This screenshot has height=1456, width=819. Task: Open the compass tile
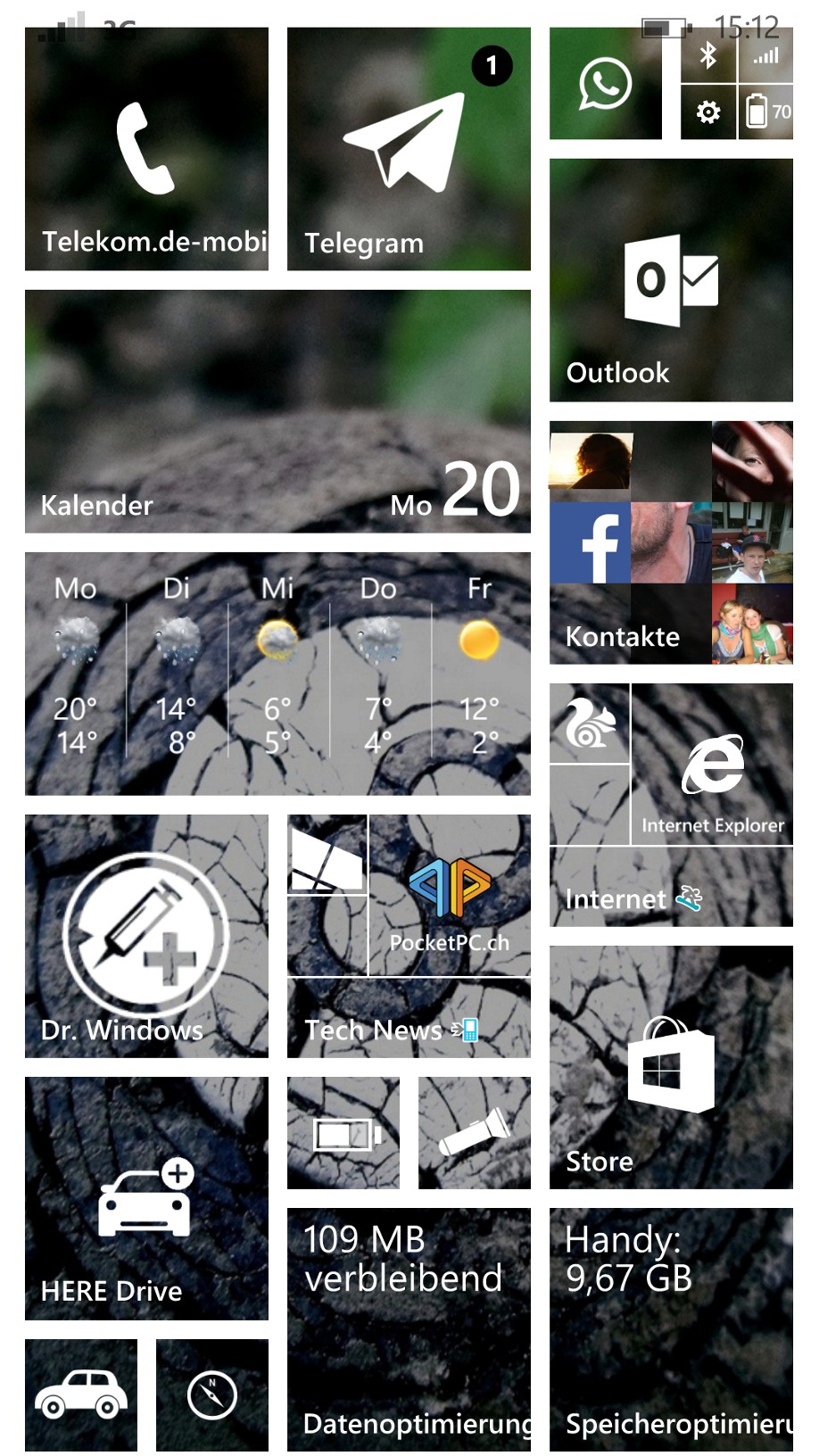pos(212,1395)
